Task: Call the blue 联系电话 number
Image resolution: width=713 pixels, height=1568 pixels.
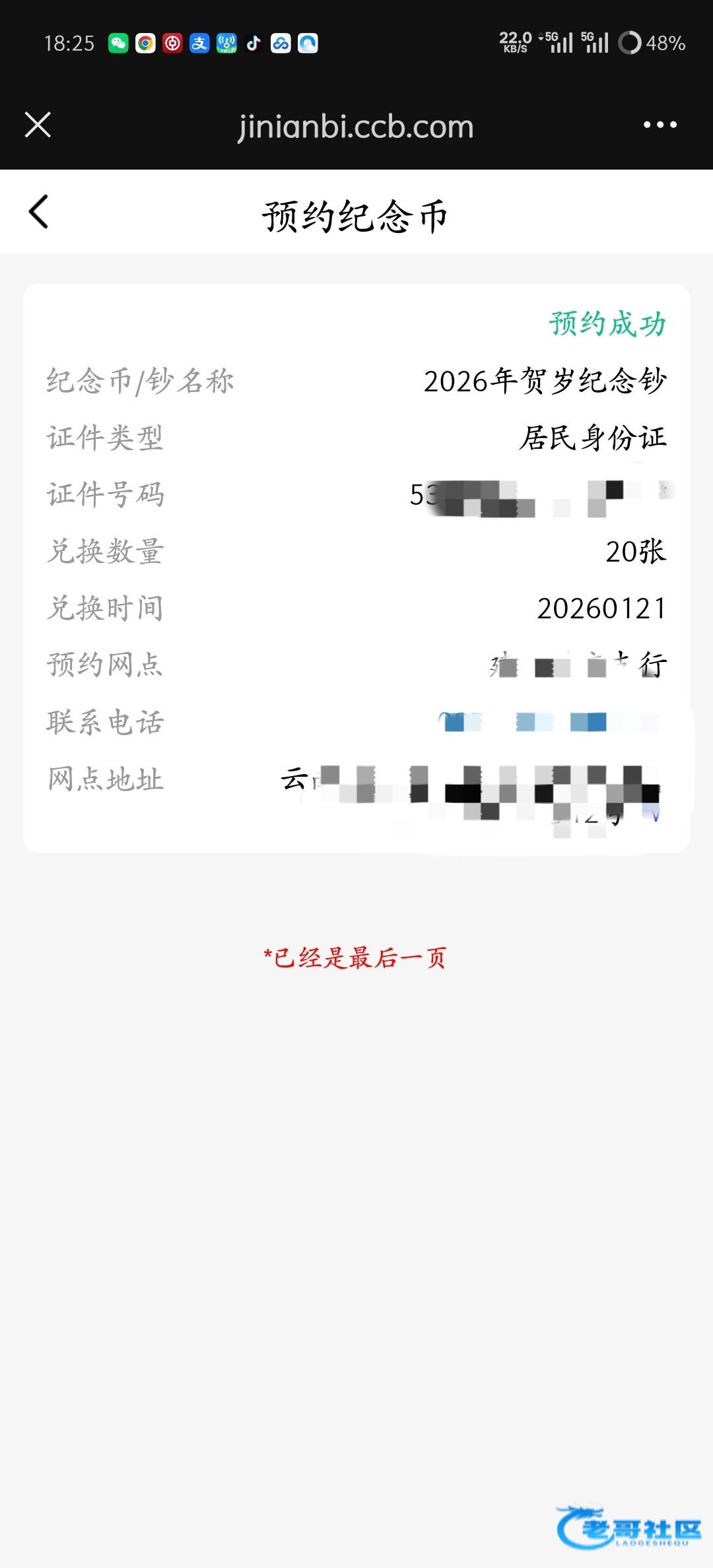Action: (549, 722)
